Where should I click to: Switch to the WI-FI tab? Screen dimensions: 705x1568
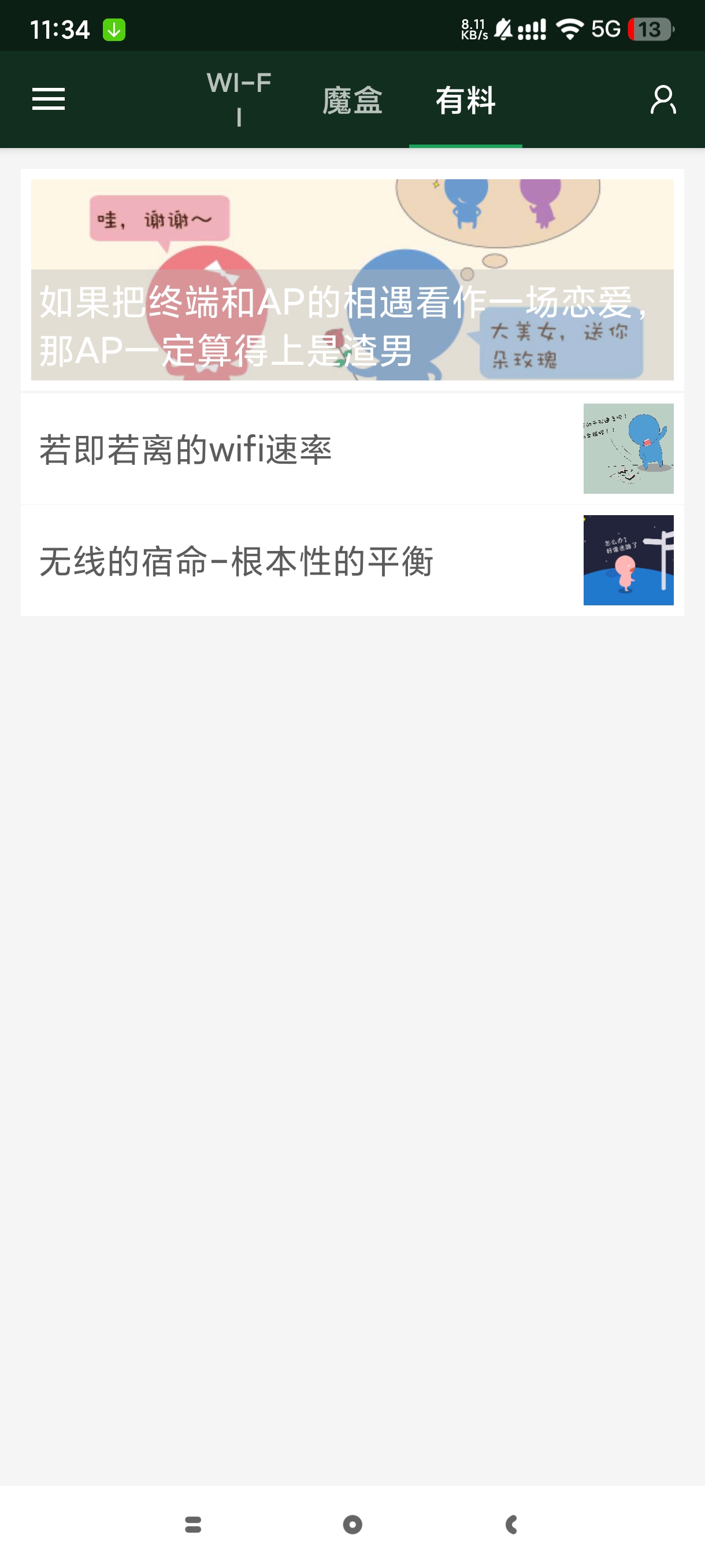pos(239,99)
